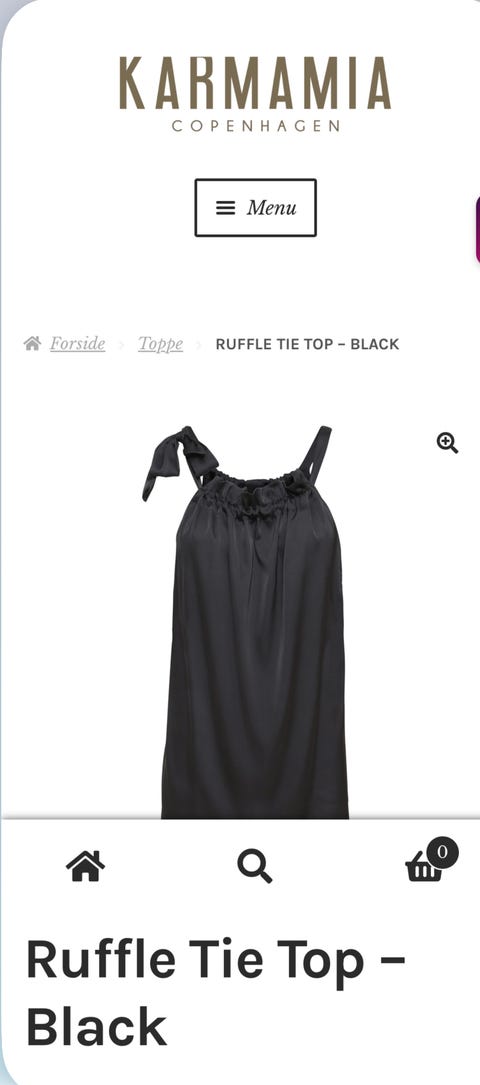Open search from the bottom bar
Image resolution: width=480 pixels, height=1085 pixels.
[x=255, y=866]
